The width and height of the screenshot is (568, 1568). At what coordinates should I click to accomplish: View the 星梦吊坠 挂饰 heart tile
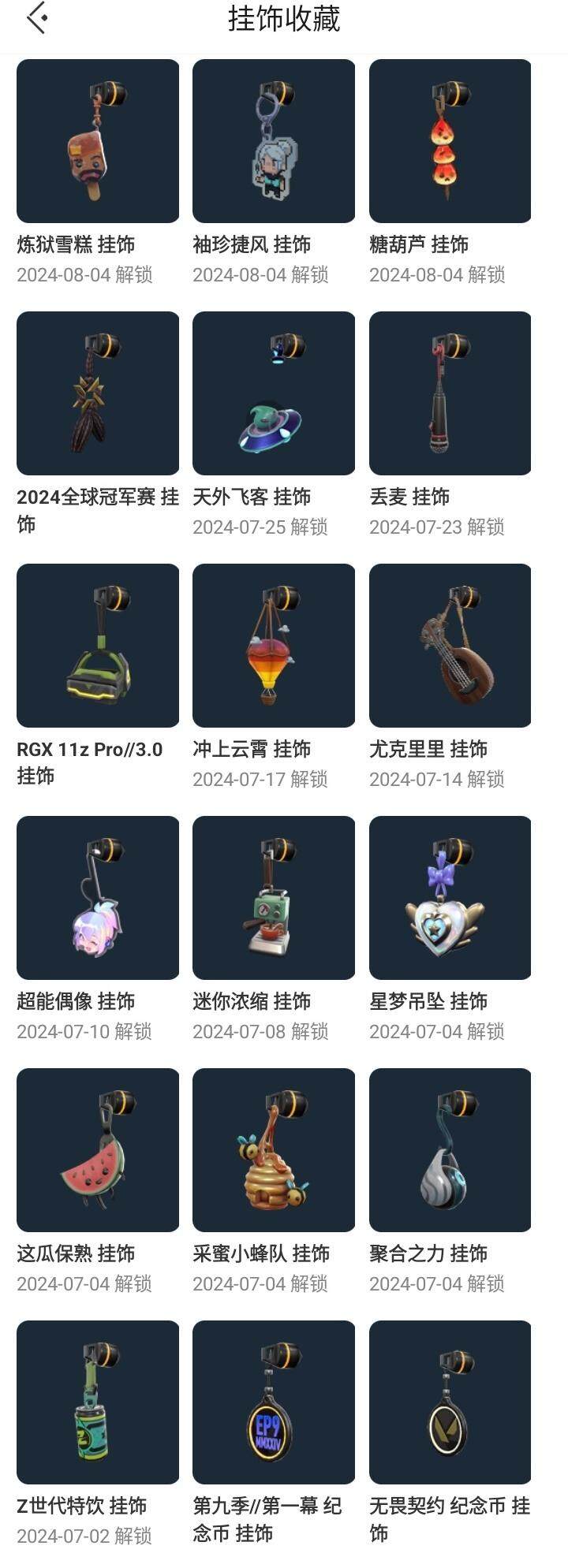pyautogui.click(x=450, y=898)
